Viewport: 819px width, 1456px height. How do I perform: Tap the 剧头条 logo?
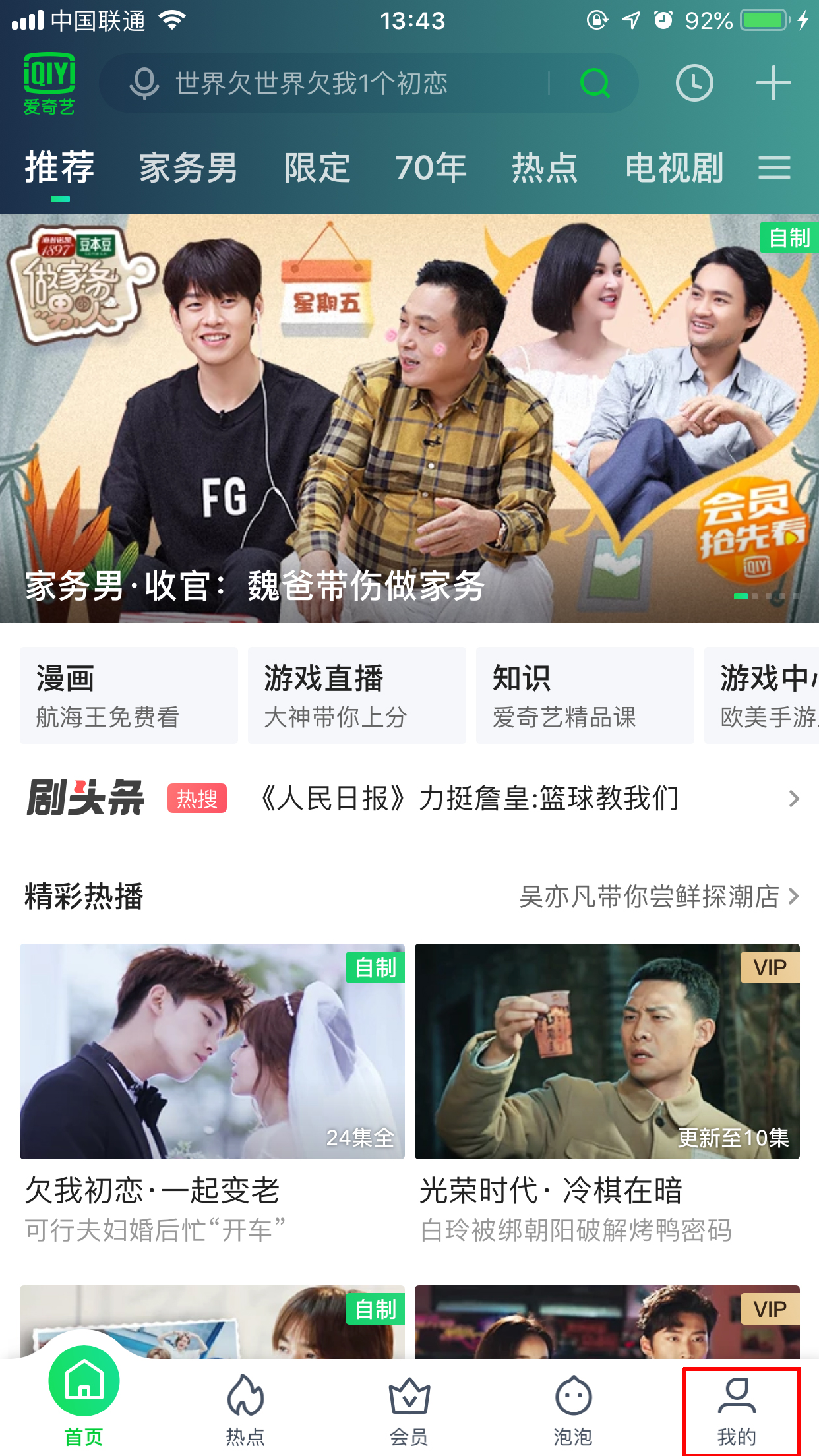click(x=84, y=800)
